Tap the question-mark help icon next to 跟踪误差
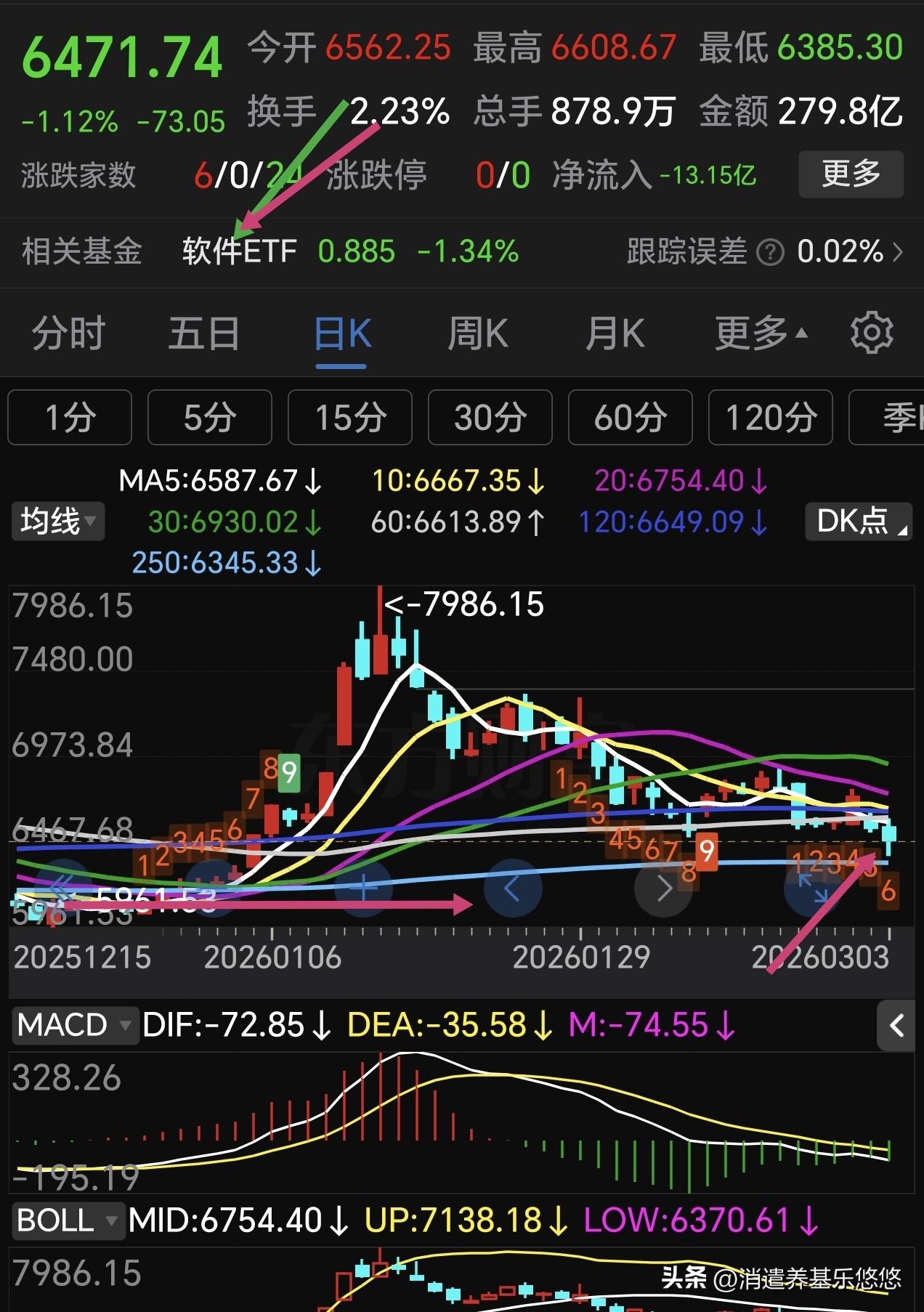924x1312 pixels. tap(770, 252)
